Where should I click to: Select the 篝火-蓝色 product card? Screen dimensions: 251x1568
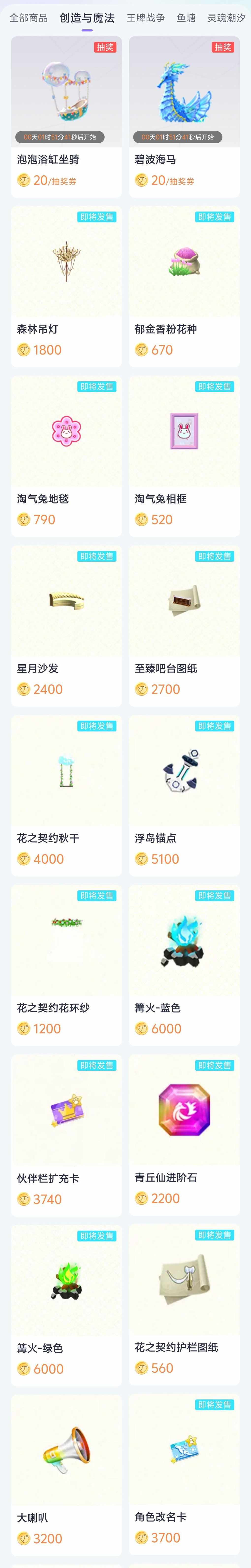(x=184, y=965)
